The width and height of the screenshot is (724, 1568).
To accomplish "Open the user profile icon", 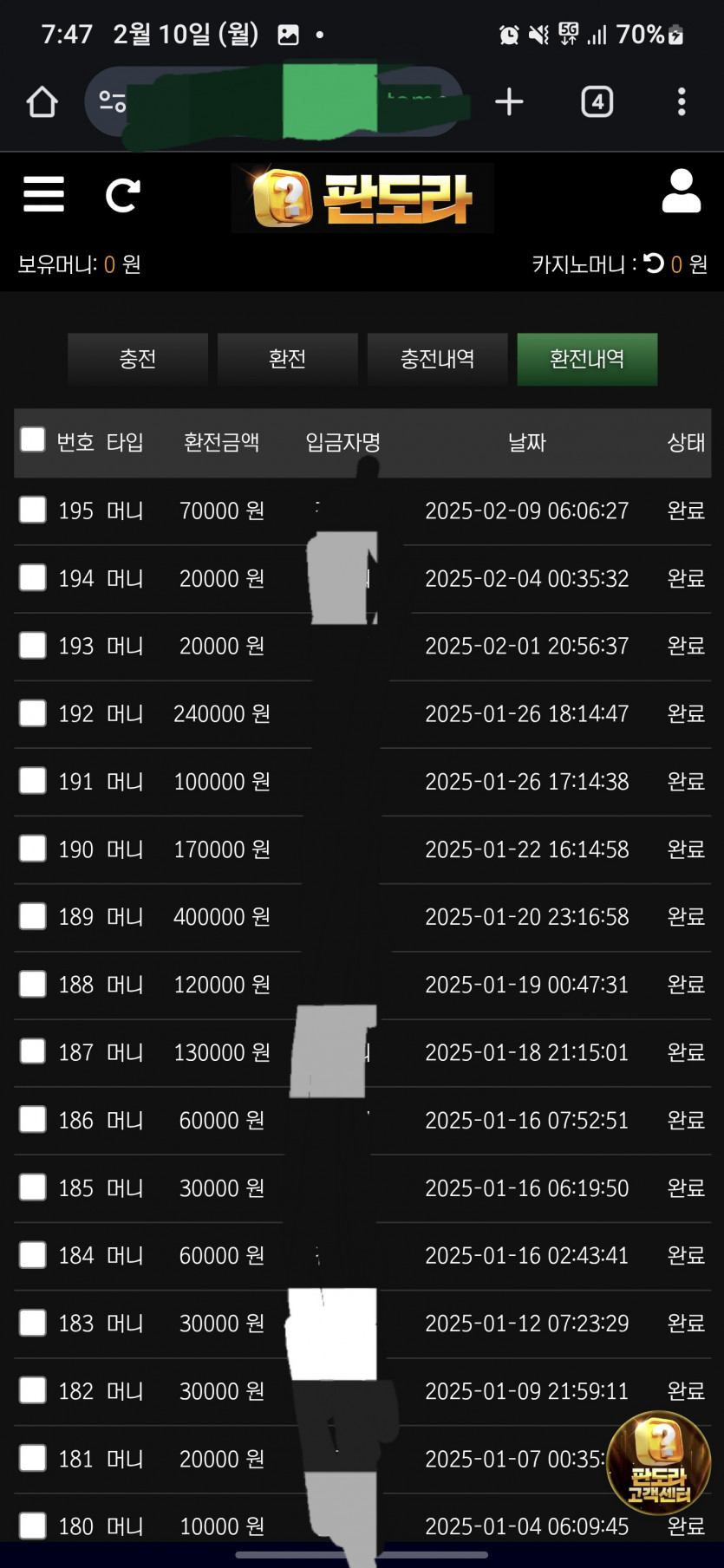I will click(x=681, y=192).
